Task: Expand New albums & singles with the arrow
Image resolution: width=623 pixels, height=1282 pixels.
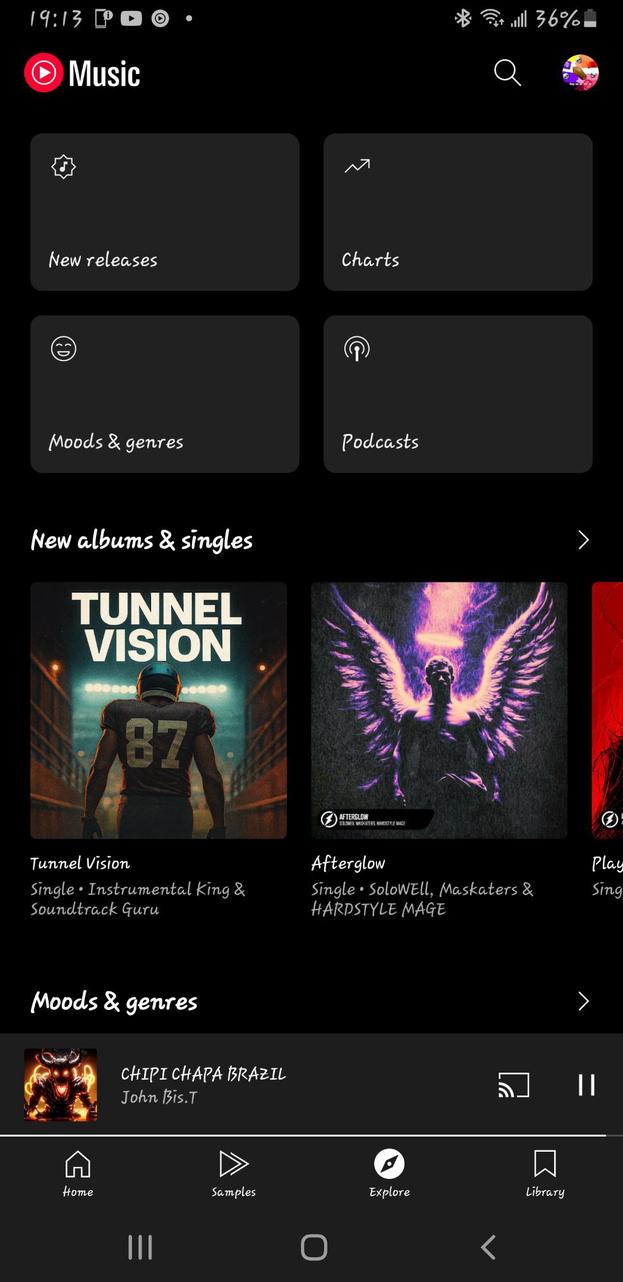Action: [x=584, y=540]
